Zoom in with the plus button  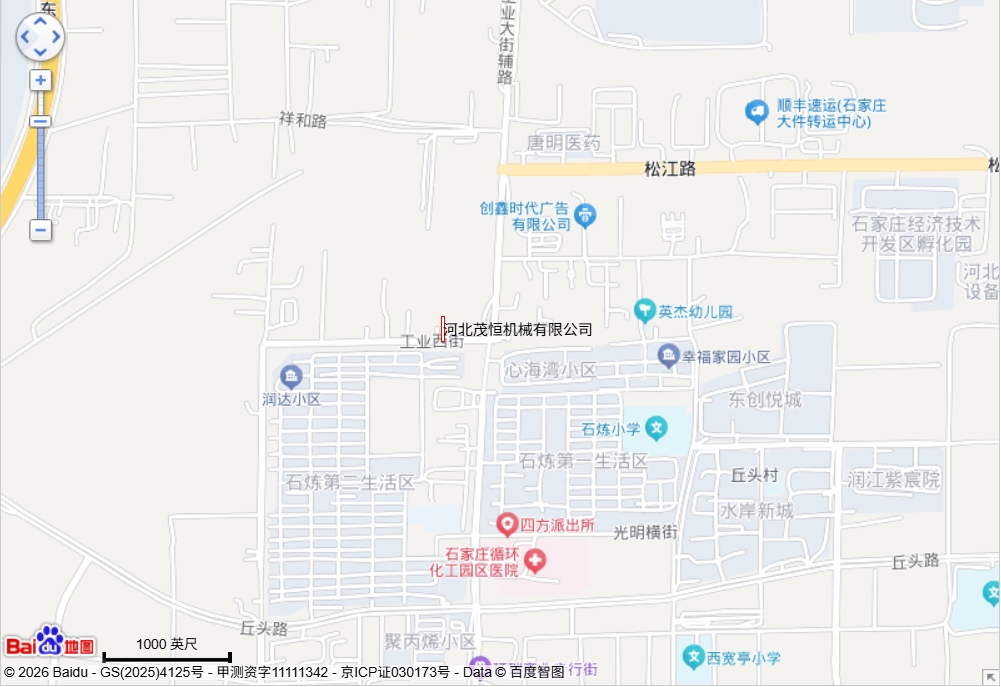pyautogui.click(x=40, y=80)
